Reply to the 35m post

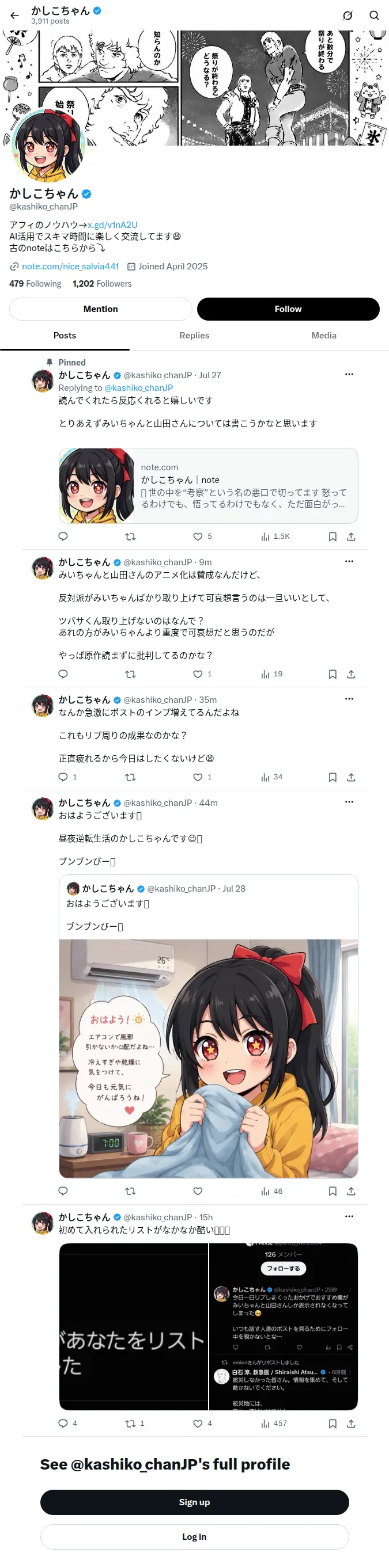[x=63, y=777]
